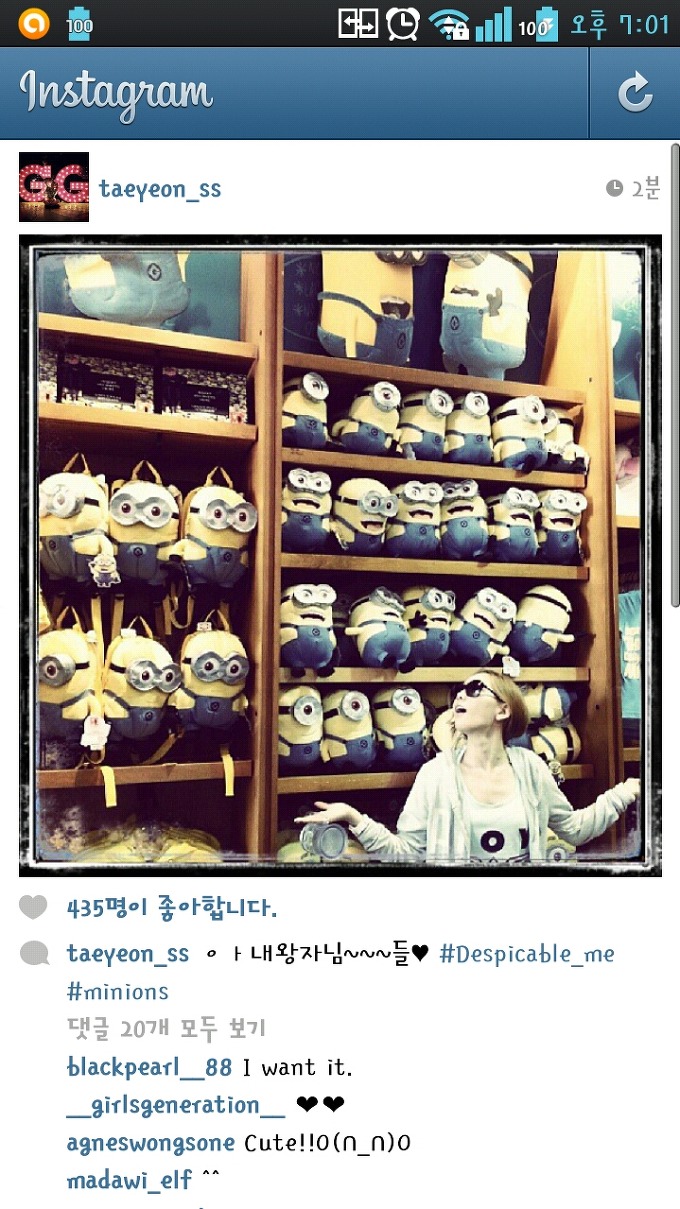Screen dimensions: 680x1209
Task: Open __girlsgeneration__ commenter profile
Action: tap(176, 1105)
